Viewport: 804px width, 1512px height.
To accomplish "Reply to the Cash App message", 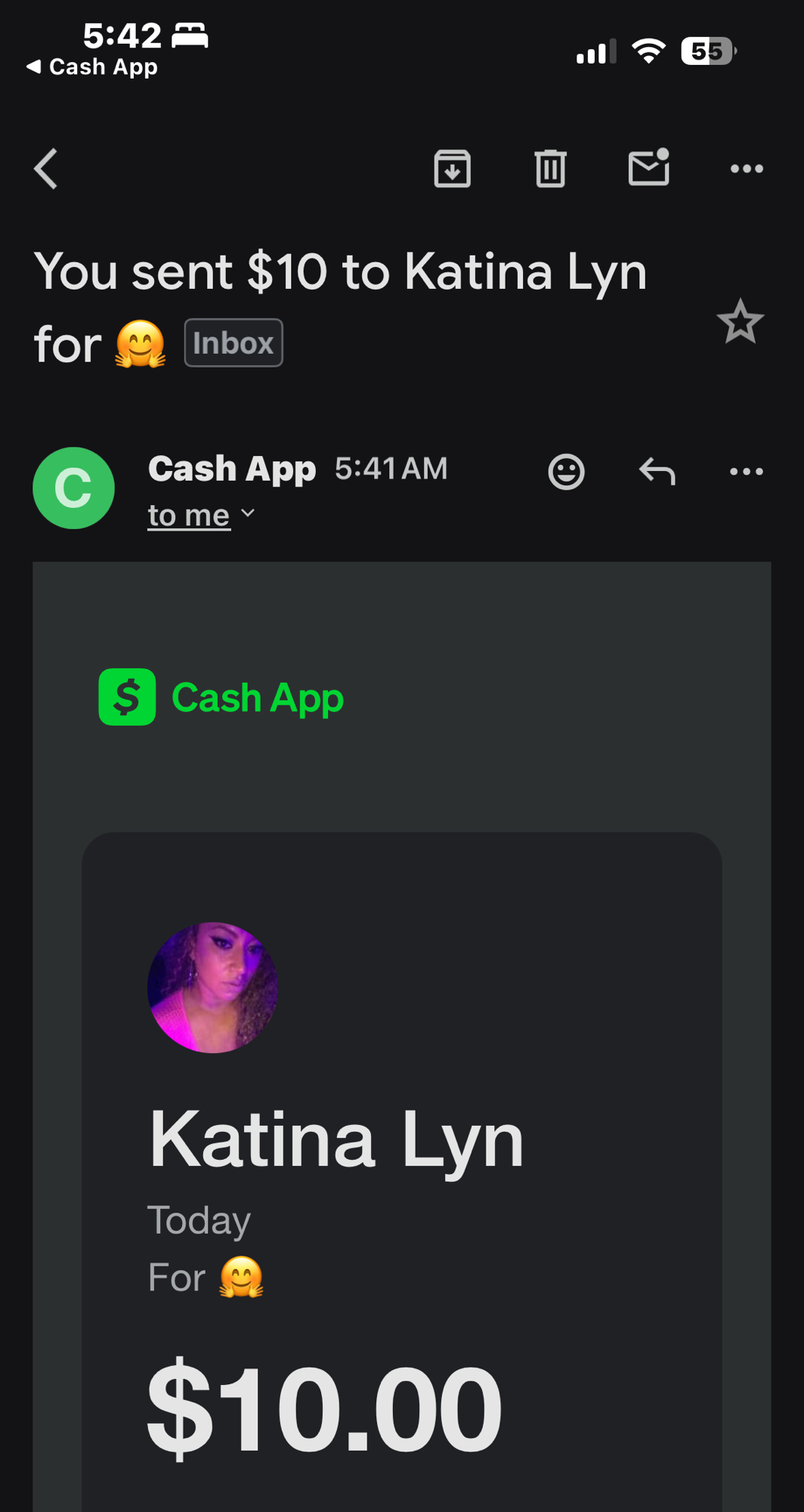I will click(x=657, y=472).
